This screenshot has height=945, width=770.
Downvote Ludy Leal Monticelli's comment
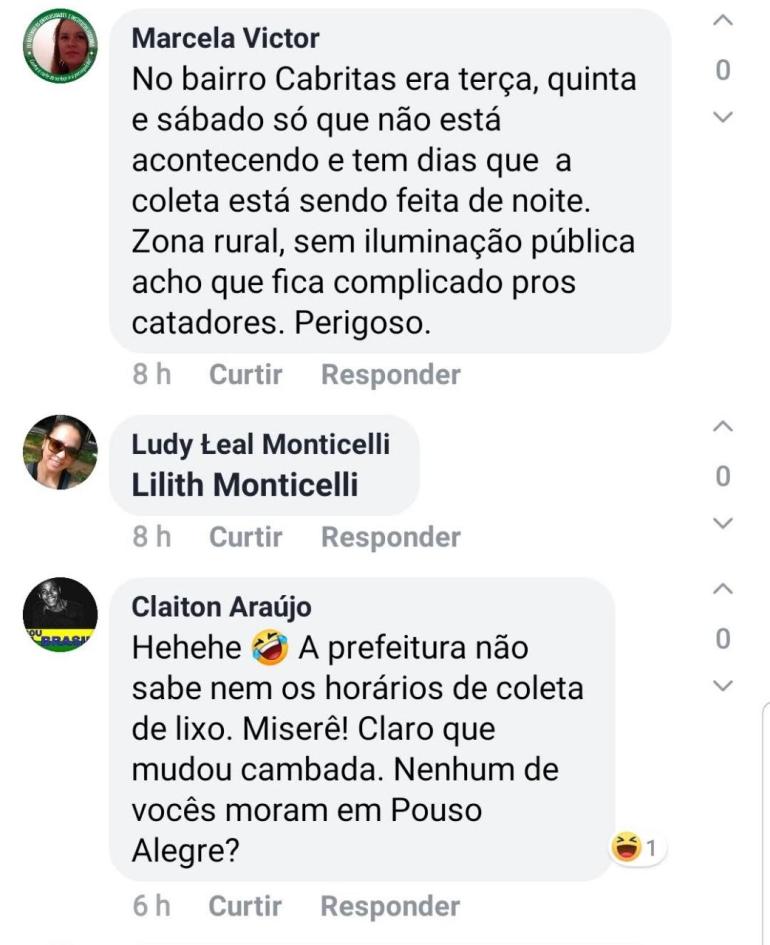click(724, 523)
